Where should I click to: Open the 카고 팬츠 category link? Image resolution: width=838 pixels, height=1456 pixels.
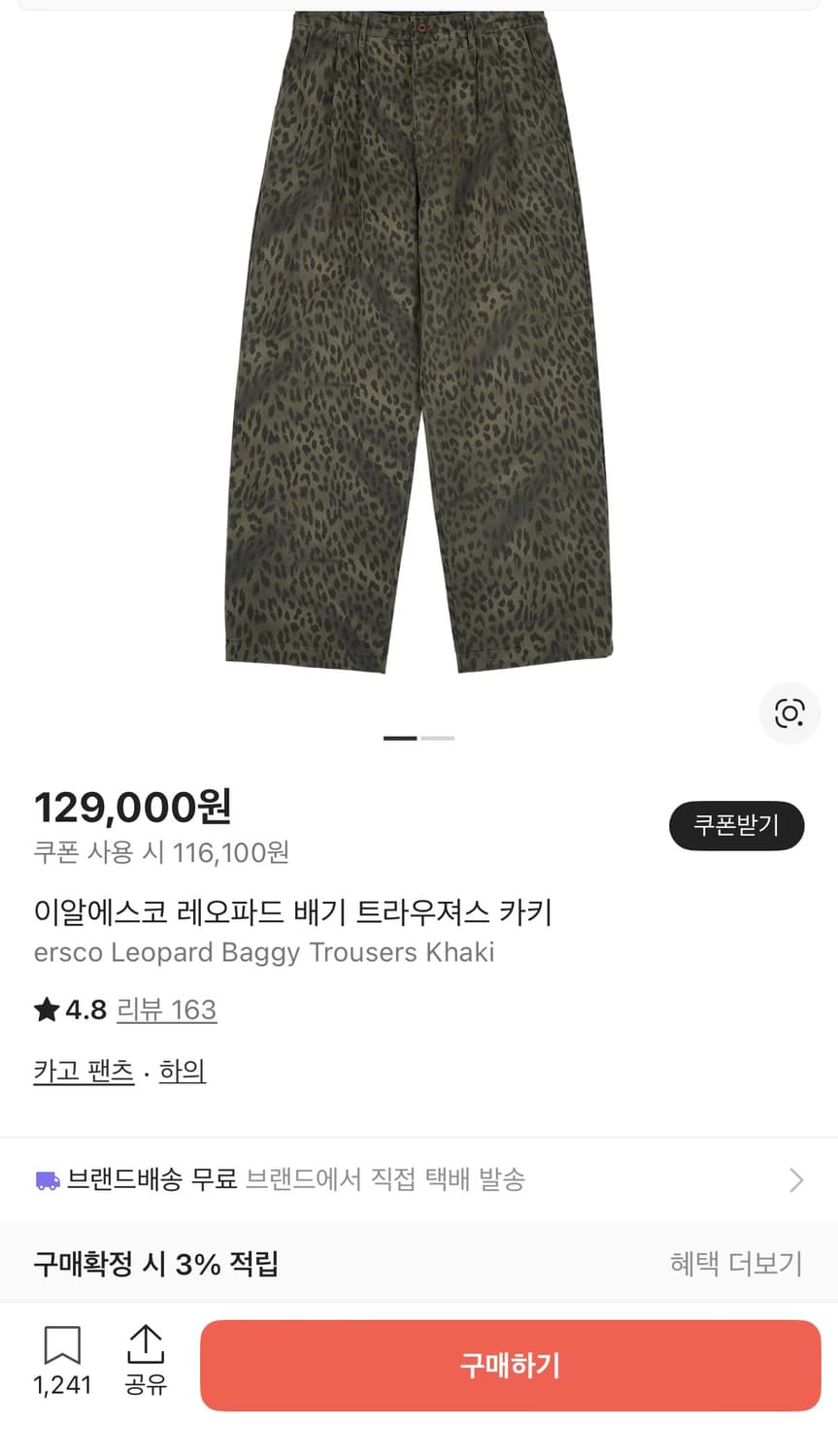tap(84, 1070)
